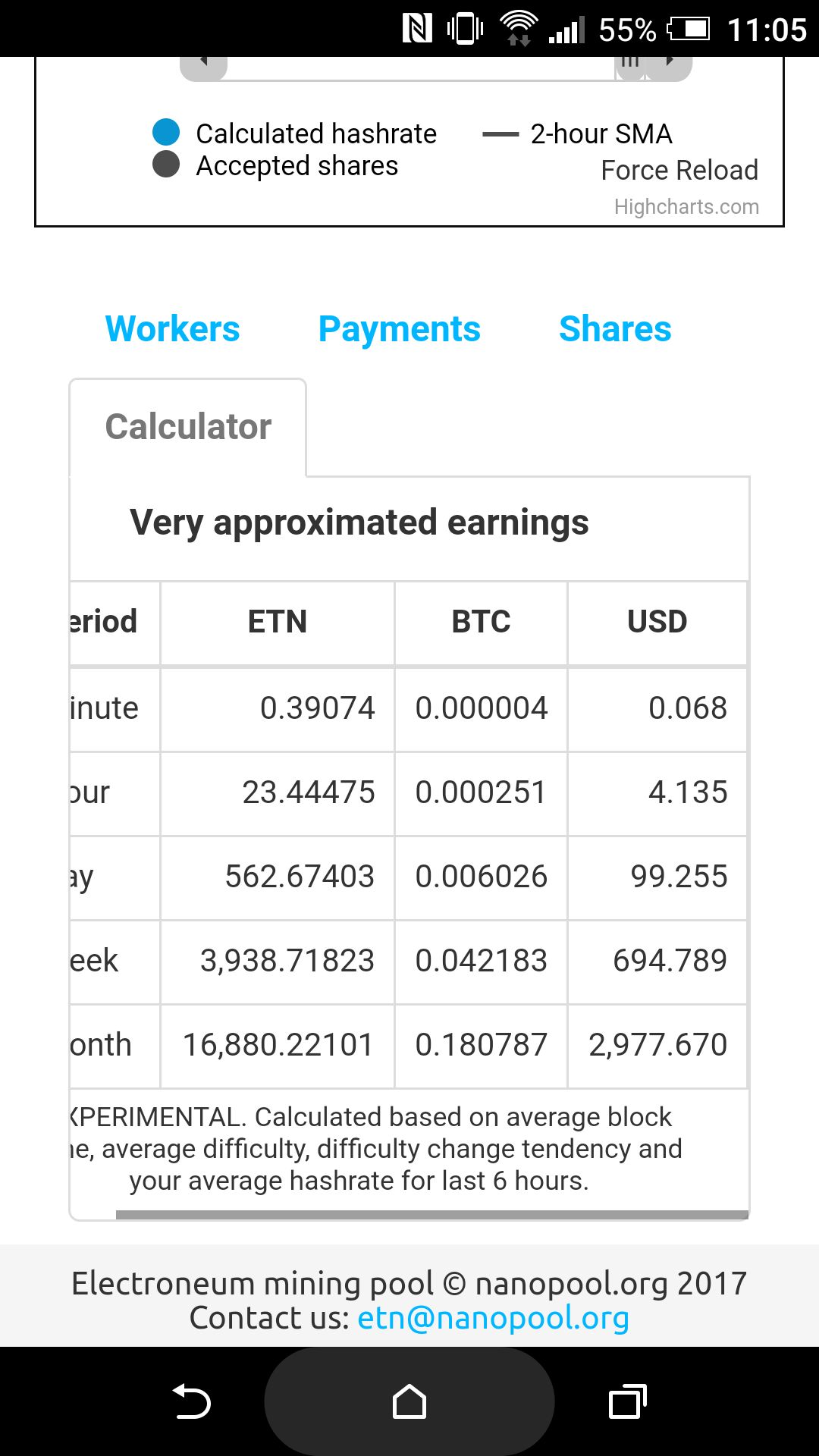
Task: Open the Highcharts.com credit link
Action: (686, 207)
